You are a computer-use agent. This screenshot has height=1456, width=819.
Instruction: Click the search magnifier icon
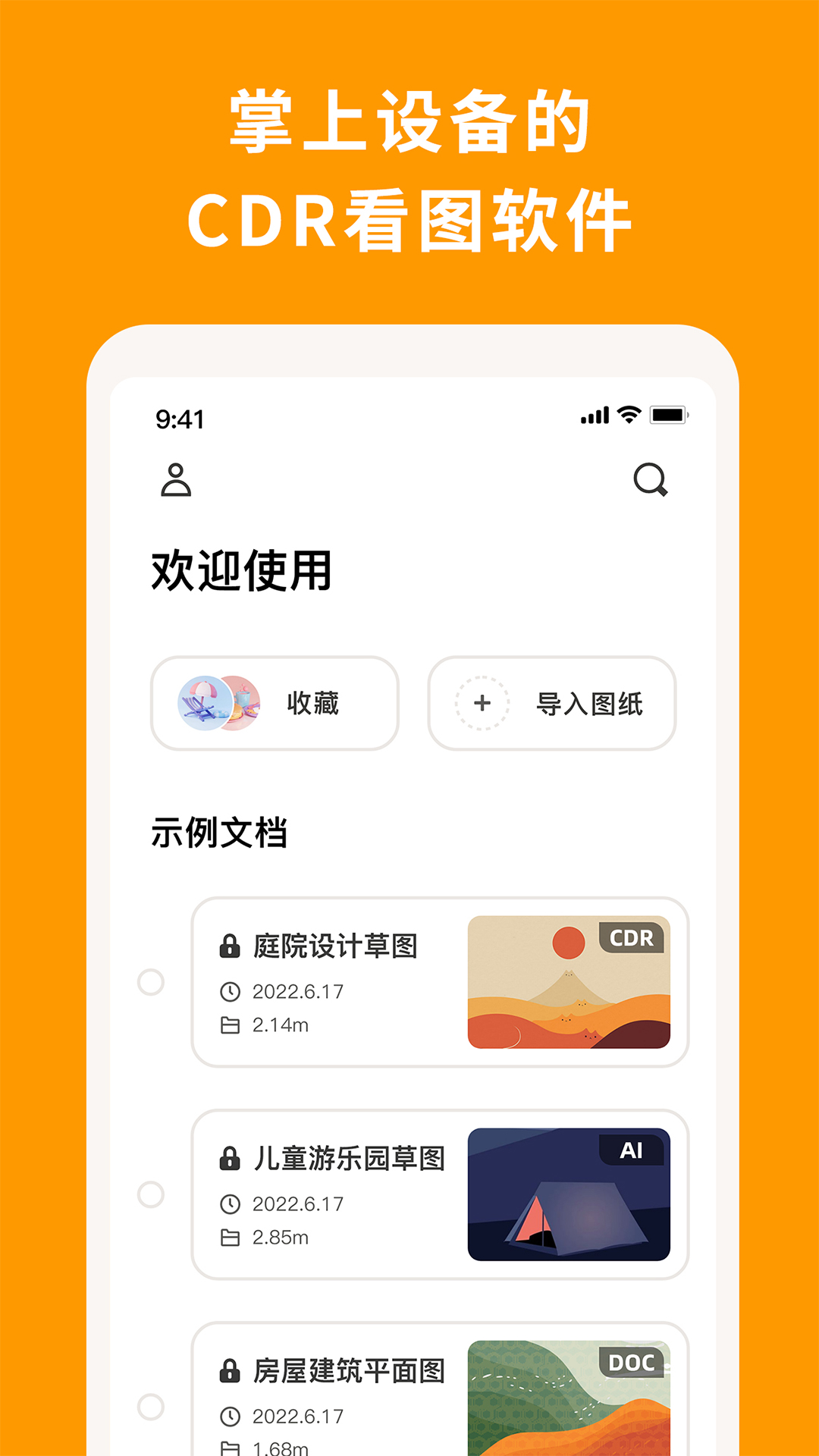click(x=651, y=479)
